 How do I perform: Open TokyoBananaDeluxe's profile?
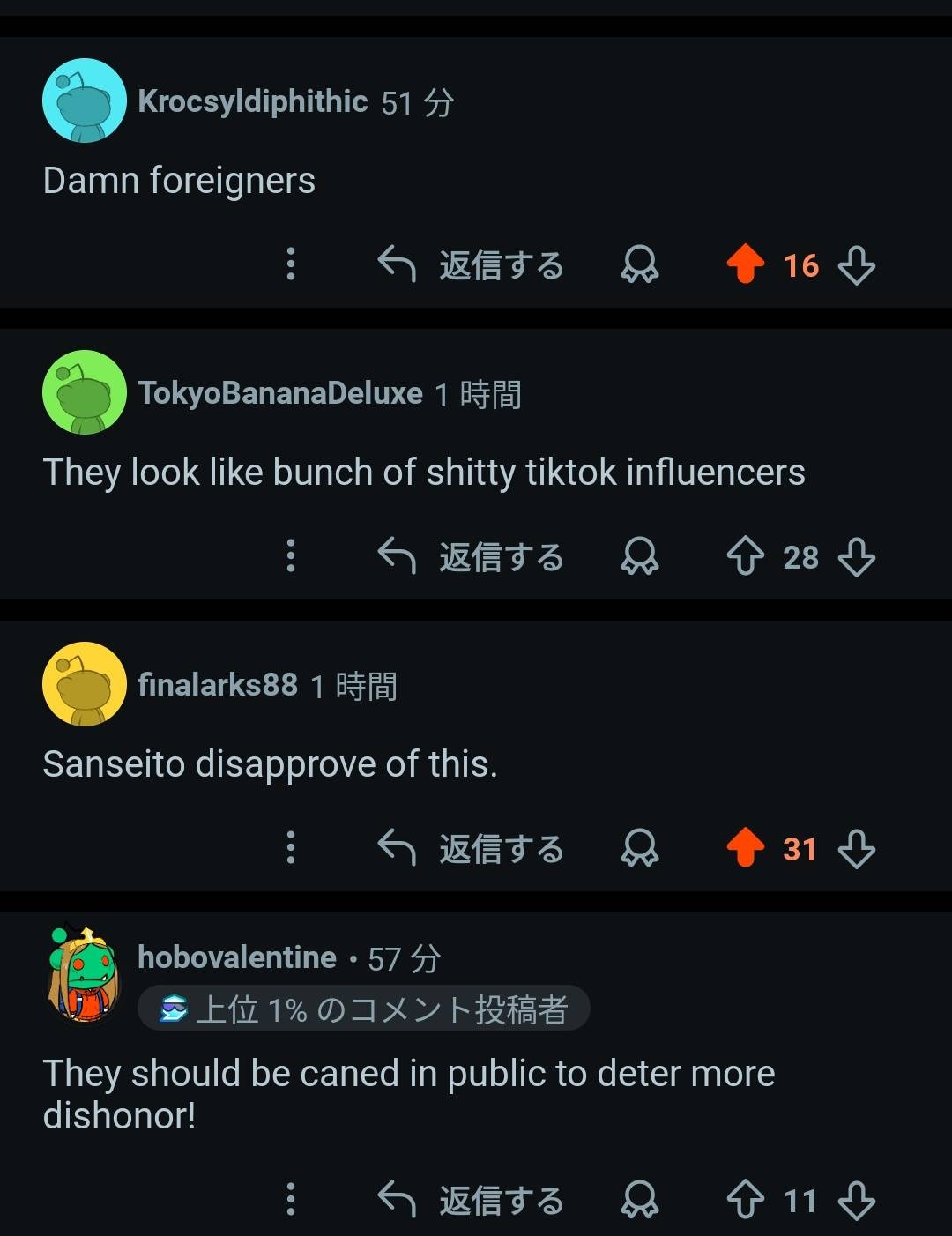(280, 393)
